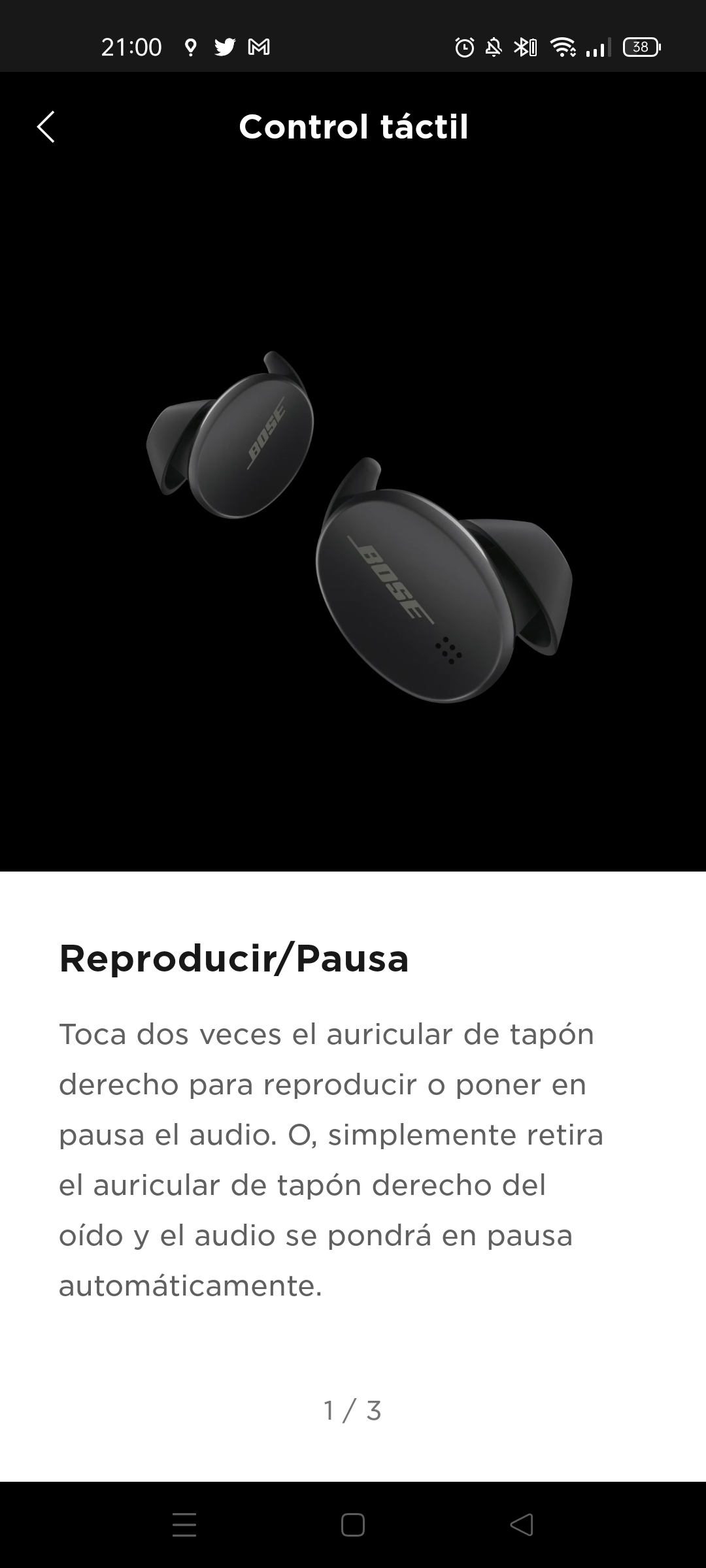Viewport: 706px width, 1568px height.
Task: Open the system recent apps menu
Action: (x=184, y=1525)
